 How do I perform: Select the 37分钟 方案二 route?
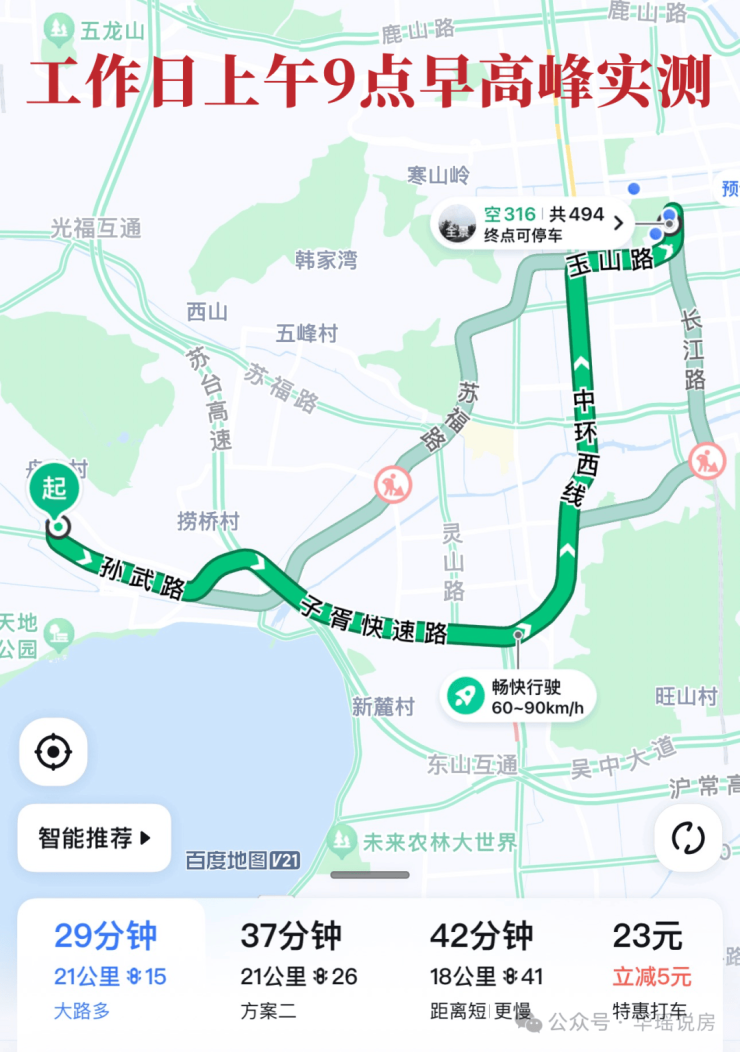[x=298, y=972]
